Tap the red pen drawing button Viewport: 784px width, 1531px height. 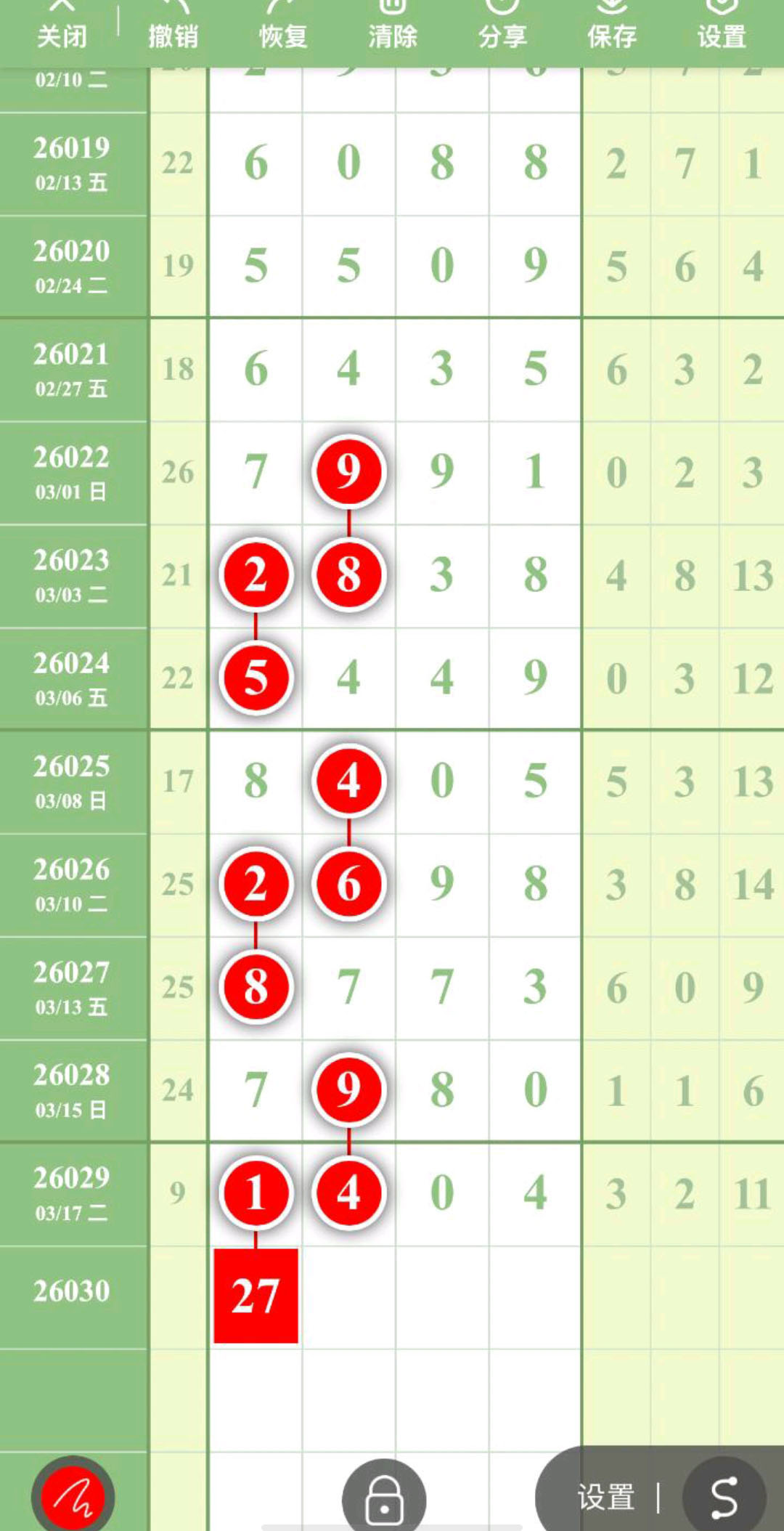pyautogui.click(x=73, y=1496)
